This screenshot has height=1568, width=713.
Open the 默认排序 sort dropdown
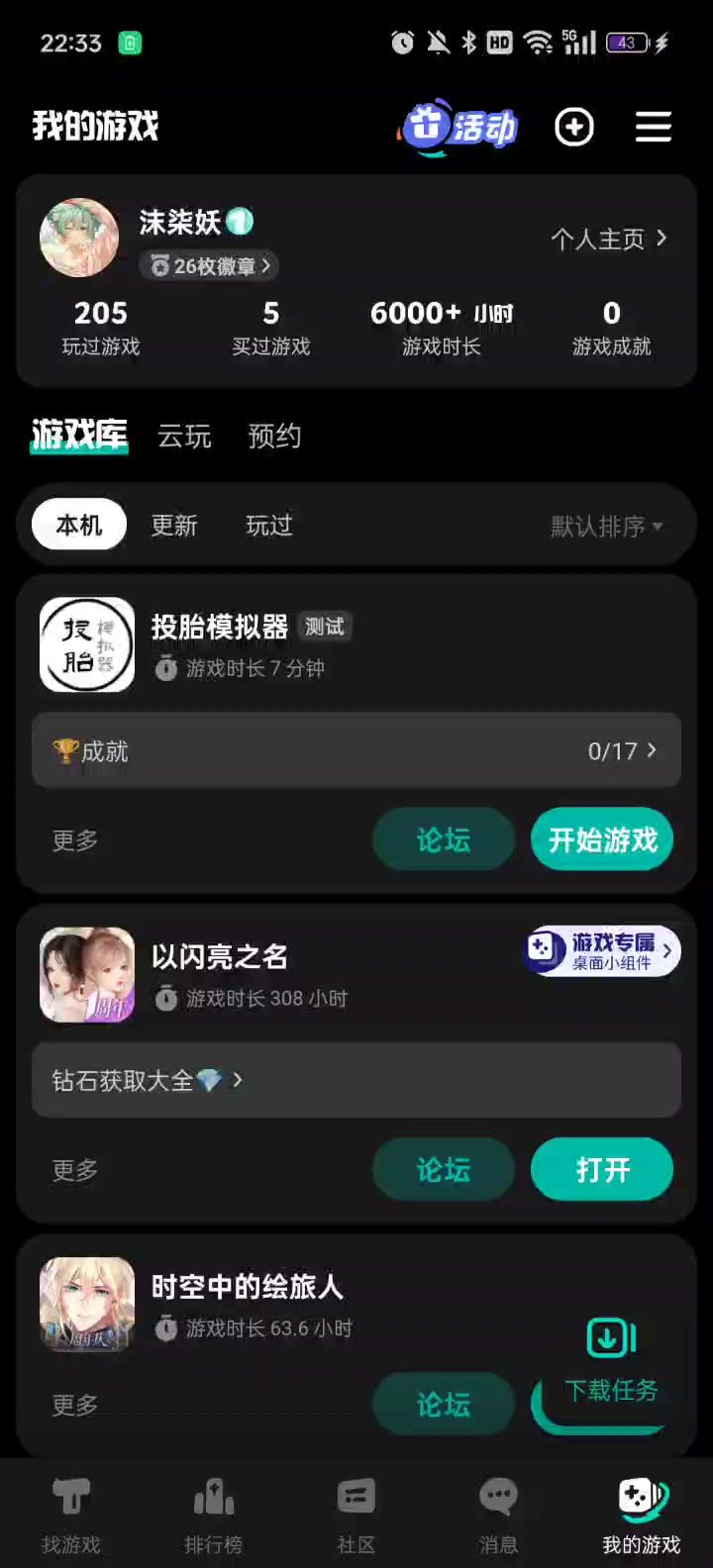[606, 526]
